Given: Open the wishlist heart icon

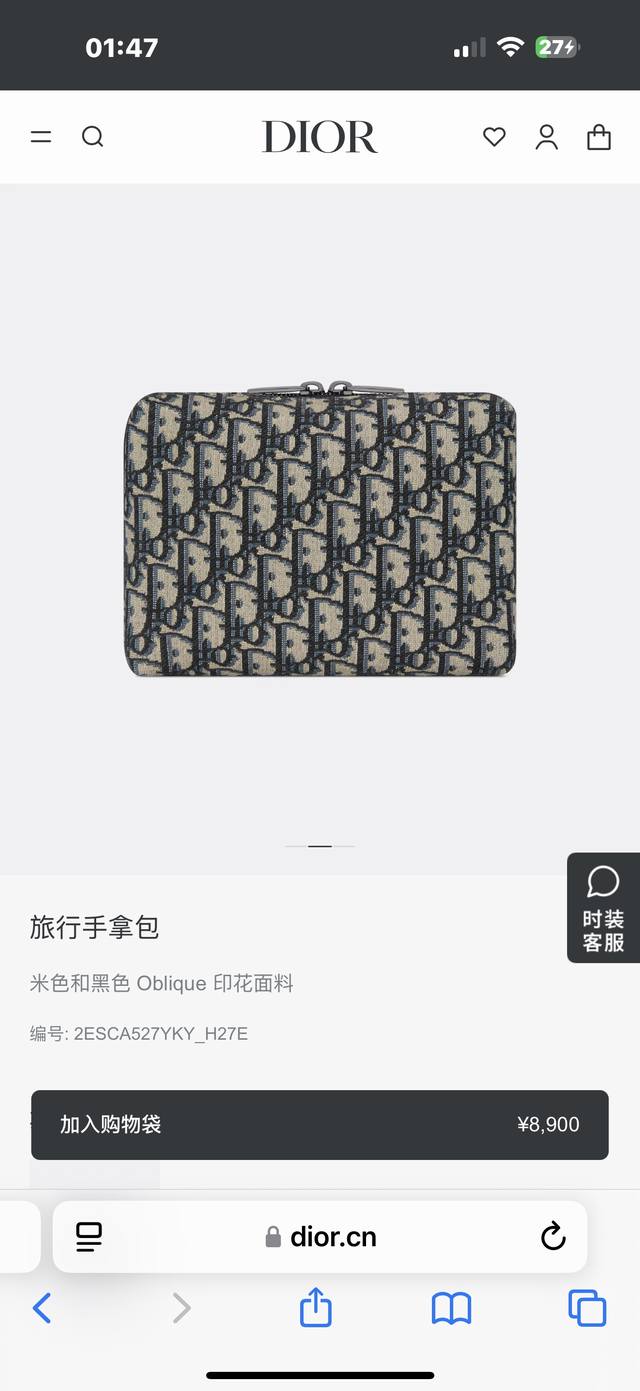Looking at the screenshot, I should [x=494, y=137].
